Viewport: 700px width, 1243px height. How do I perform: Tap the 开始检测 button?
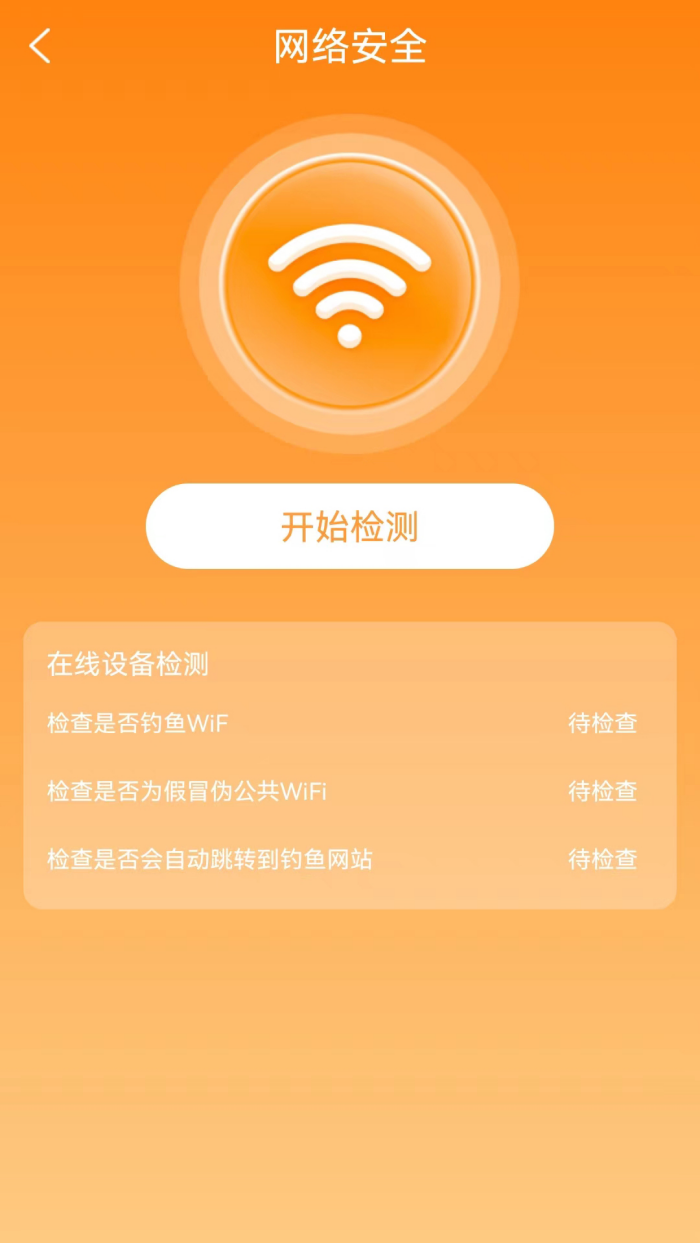[x=349, y=526]
